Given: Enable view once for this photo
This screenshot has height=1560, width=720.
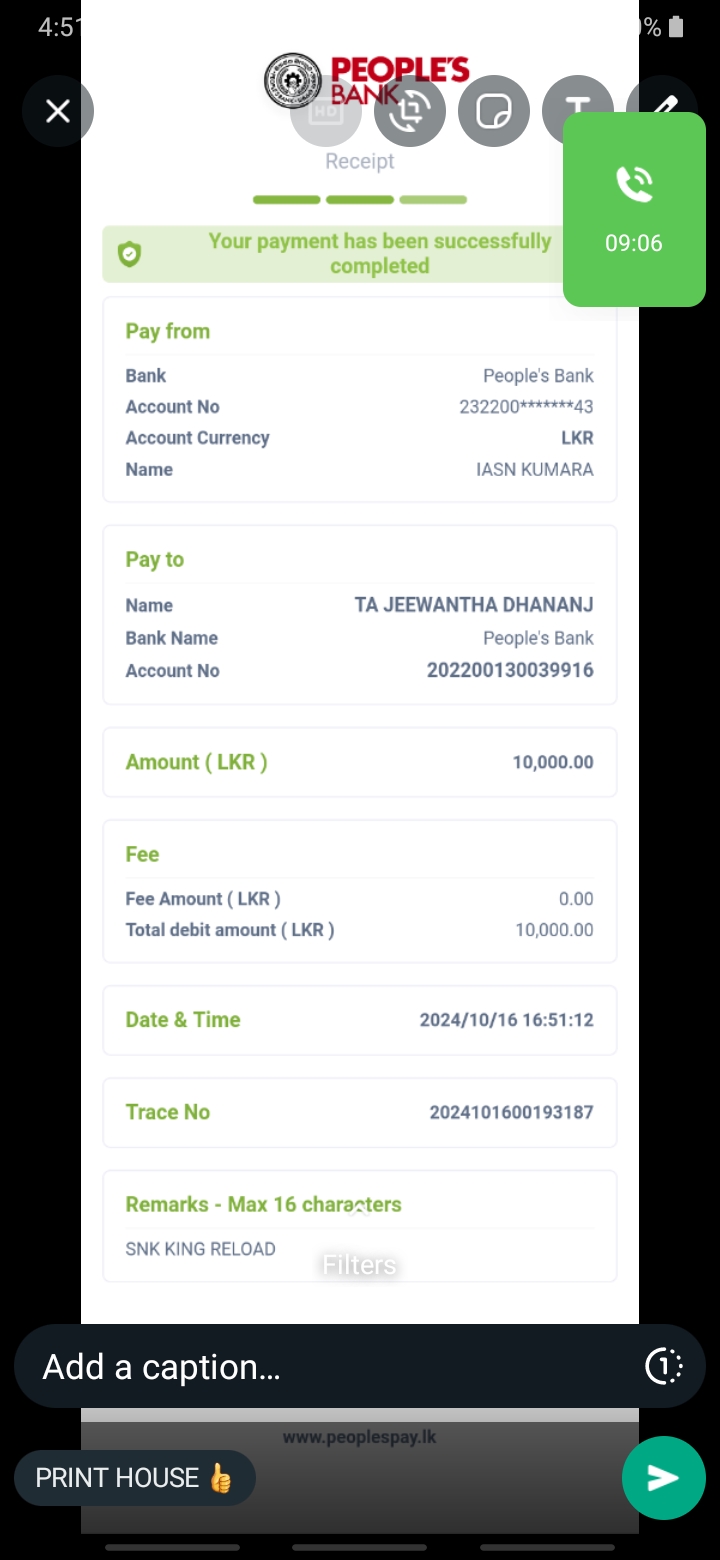Looking at the screenshot, I should coord(664,1366).
